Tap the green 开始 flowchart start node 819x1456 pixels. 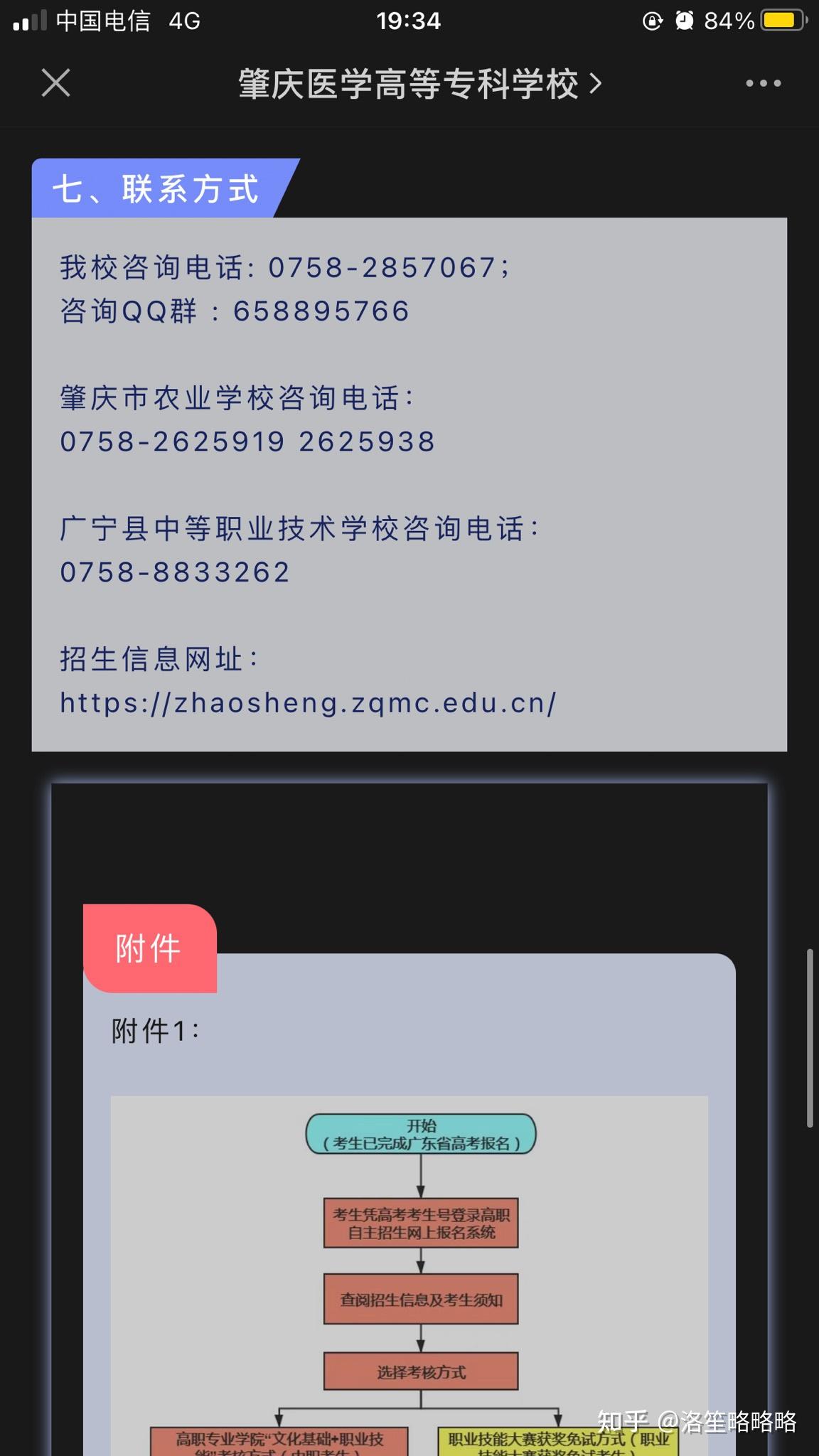coord(421,1135)
